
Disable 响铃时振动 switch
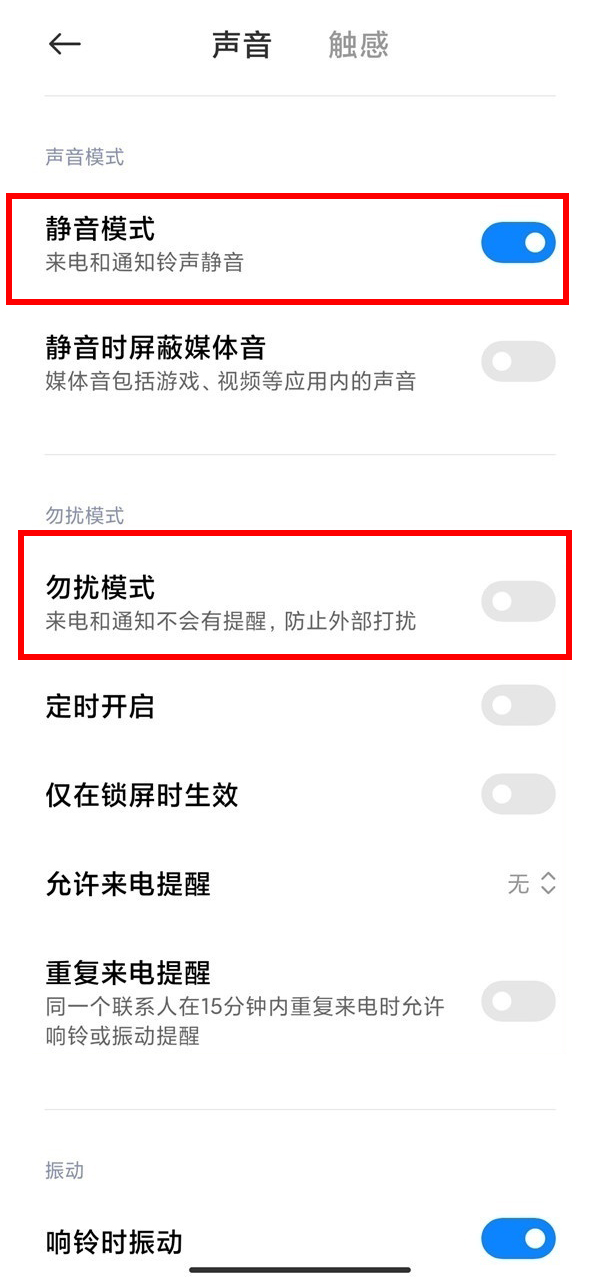pos(518,1239)
